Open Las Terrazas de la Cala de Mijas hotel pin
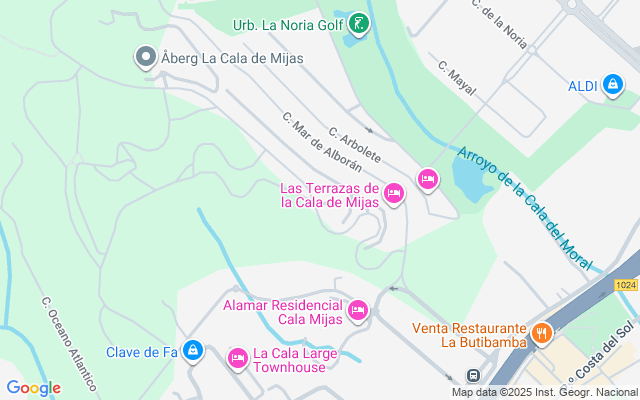The width and height of the screenshot is (640, 400). tap(394, 193)
